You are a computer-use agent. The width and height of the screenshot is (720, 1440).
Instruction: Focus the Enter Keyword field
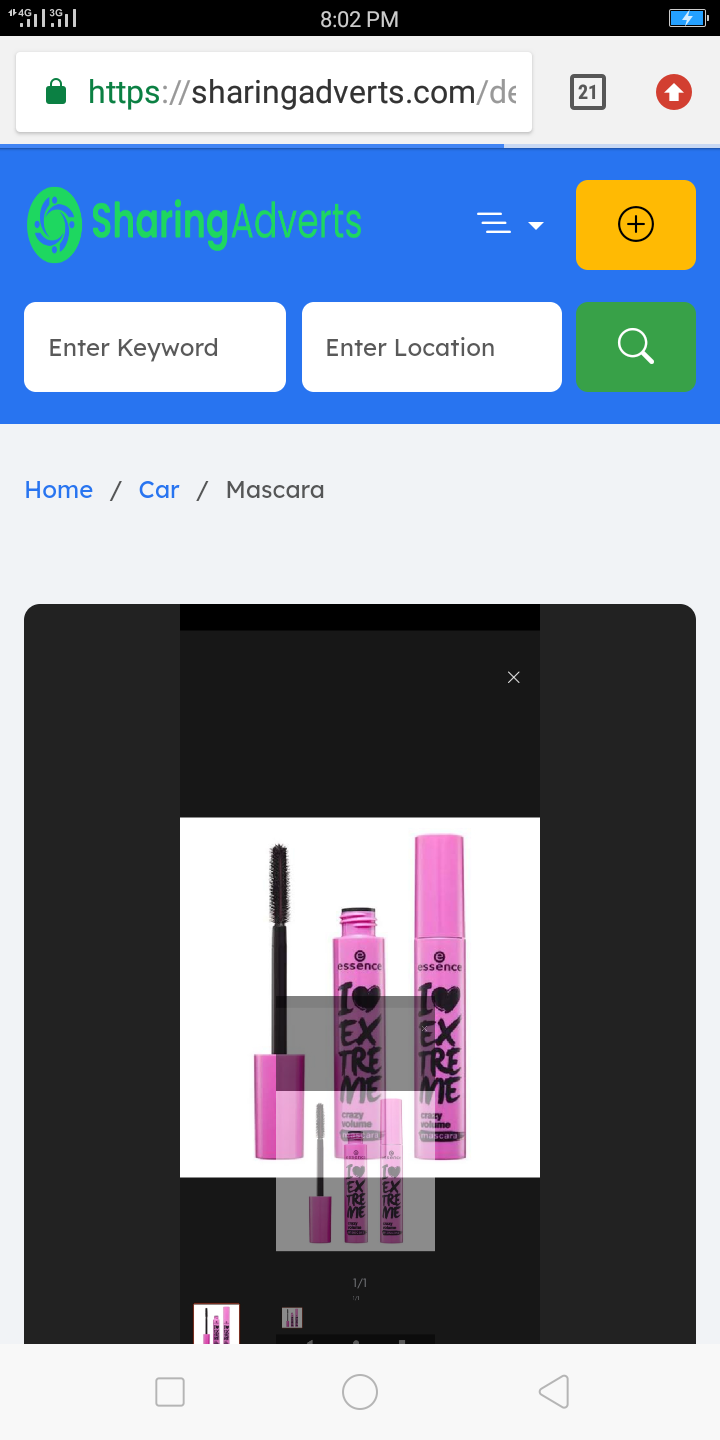[x=155, y=347]
